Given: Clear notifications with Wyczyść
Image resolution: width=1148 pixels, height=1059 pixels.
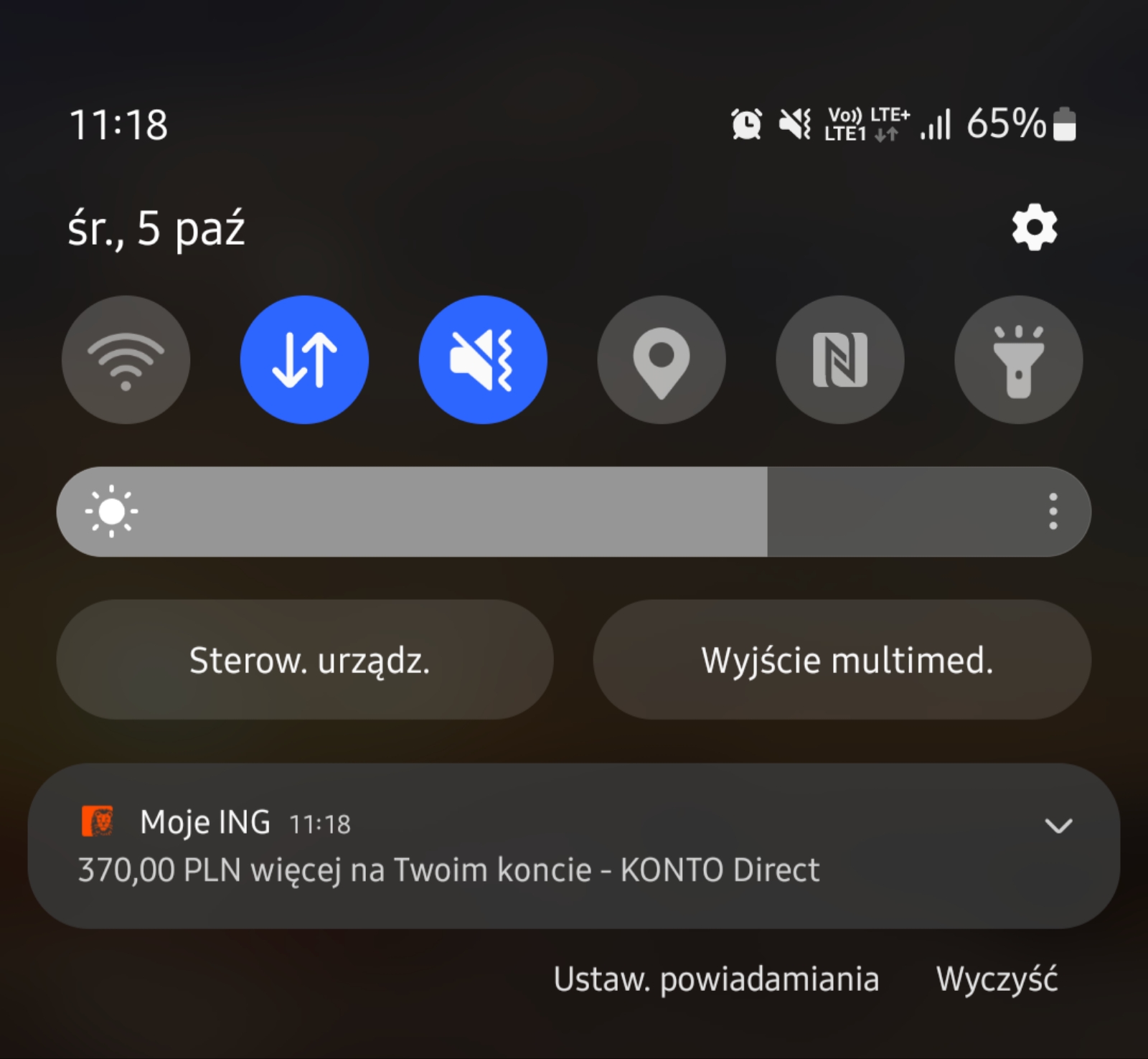Looking at the screenshot, I should pyautogui.click(x=997, y=979).
